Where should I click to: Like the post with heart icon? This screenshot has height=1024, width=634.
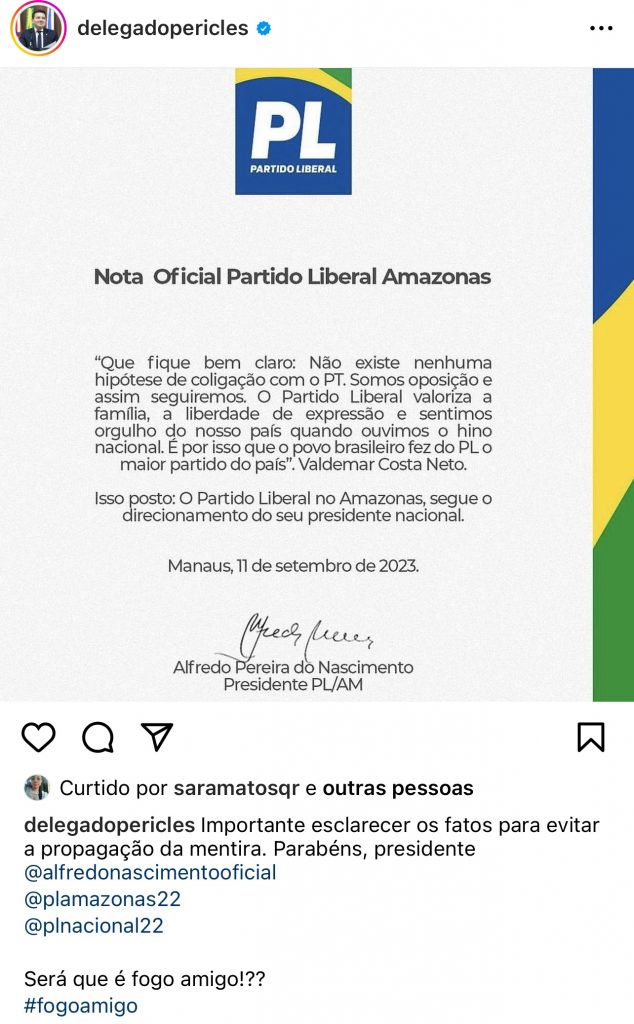tap(39, 737)
